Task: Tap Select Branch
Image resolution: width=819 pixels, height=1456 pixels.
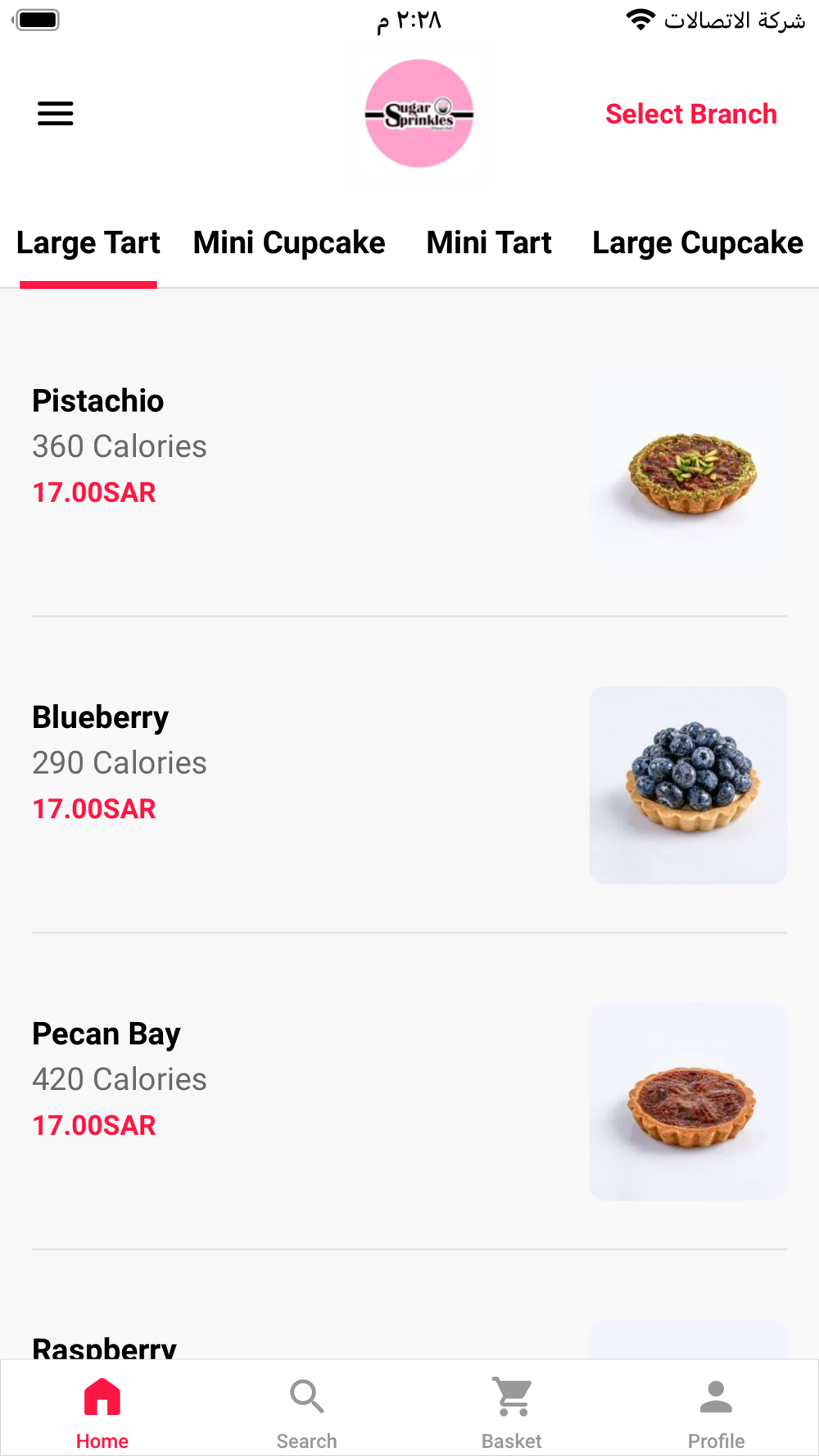Action: [690, 114]
